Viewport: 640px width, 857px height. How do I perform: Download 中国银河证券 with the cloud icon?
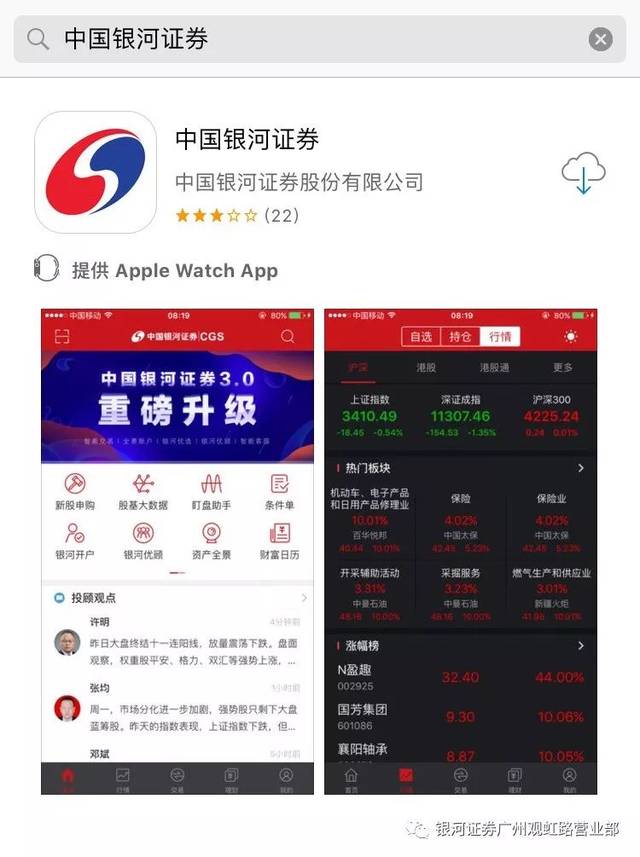pyautogui.click(x=583, y=173)
